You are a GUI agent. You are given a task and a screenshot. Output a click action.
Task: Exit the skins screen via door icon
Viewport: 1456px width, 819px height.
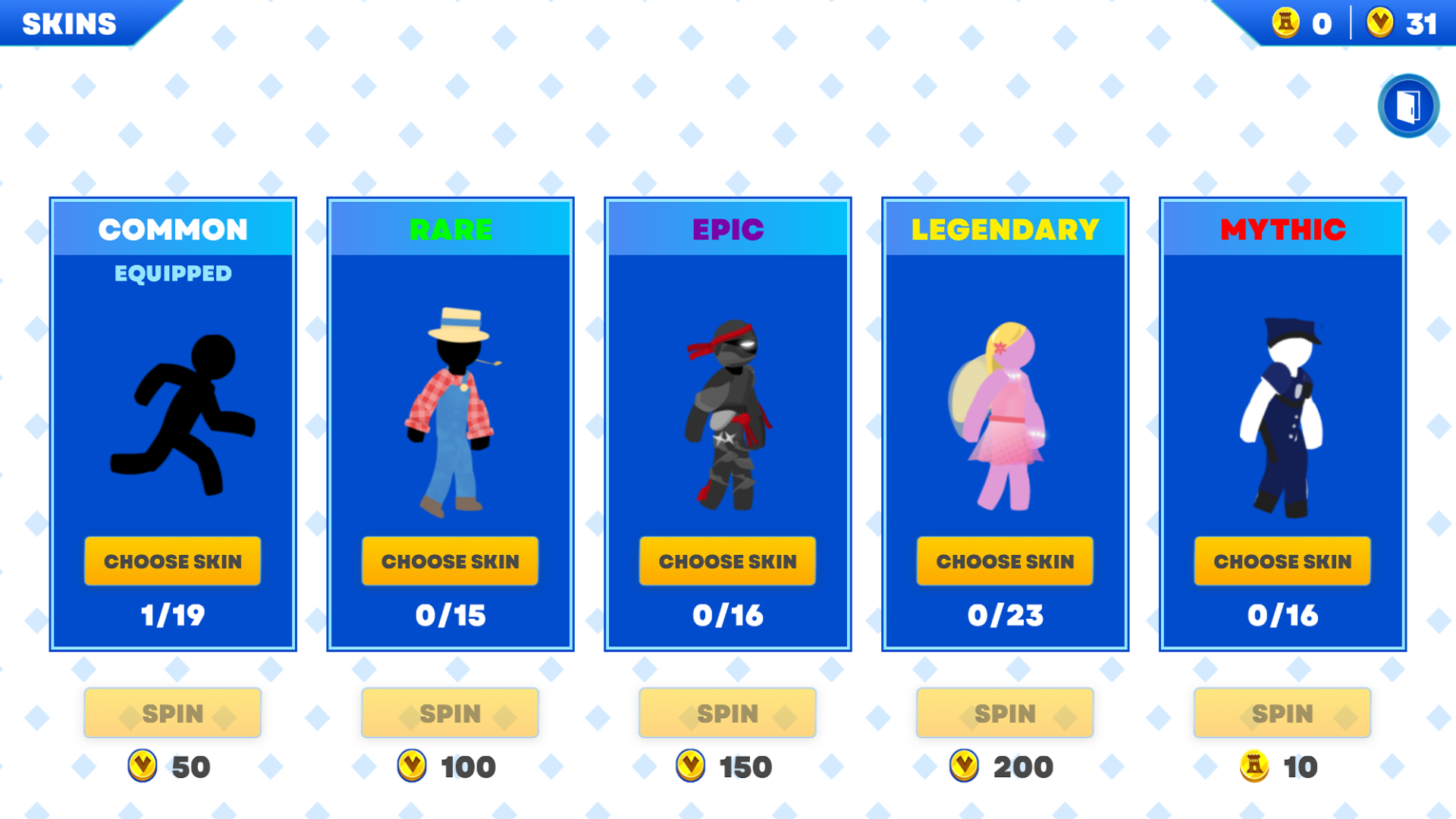pos(1408,106)
